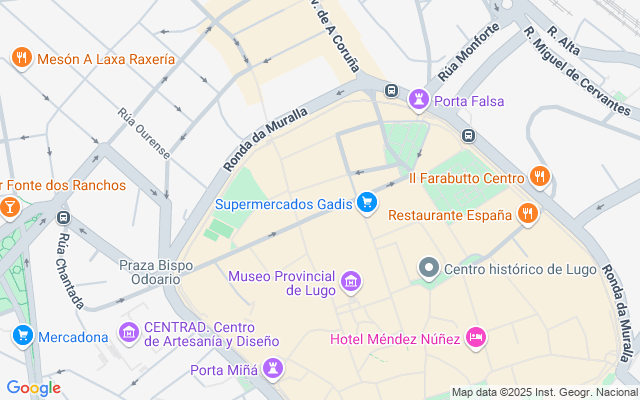The height and width of the screenshot is (400, 640).
Task: Select the Porta Falsa landmark marker
Action: tap(419, 100)
